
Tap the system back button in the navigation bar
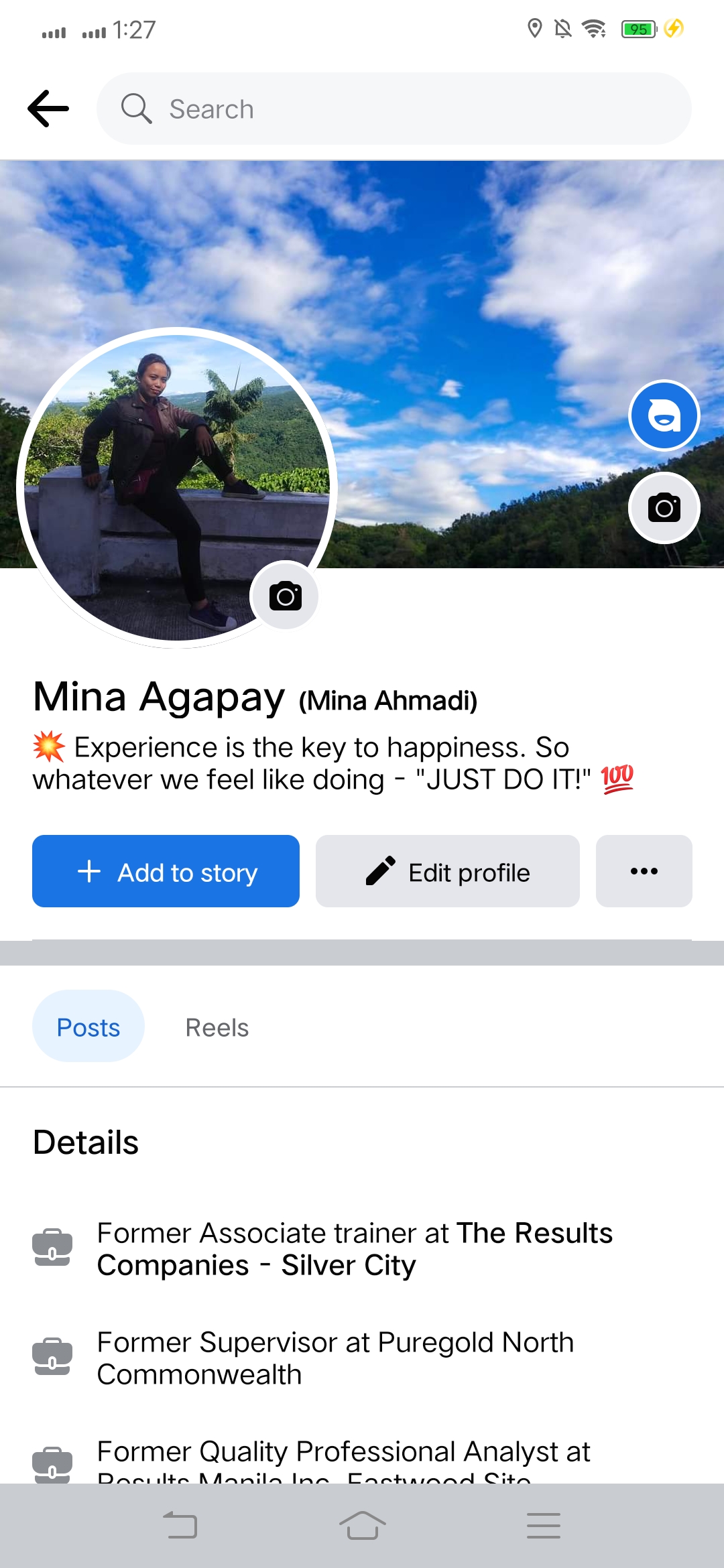181,1526
